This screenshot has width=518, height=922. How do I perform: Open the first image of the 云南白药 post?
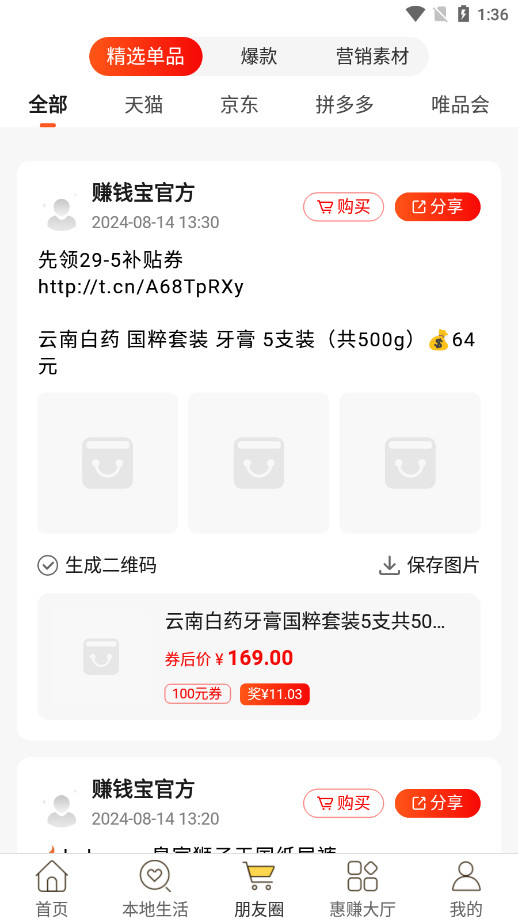pos(108,463)
